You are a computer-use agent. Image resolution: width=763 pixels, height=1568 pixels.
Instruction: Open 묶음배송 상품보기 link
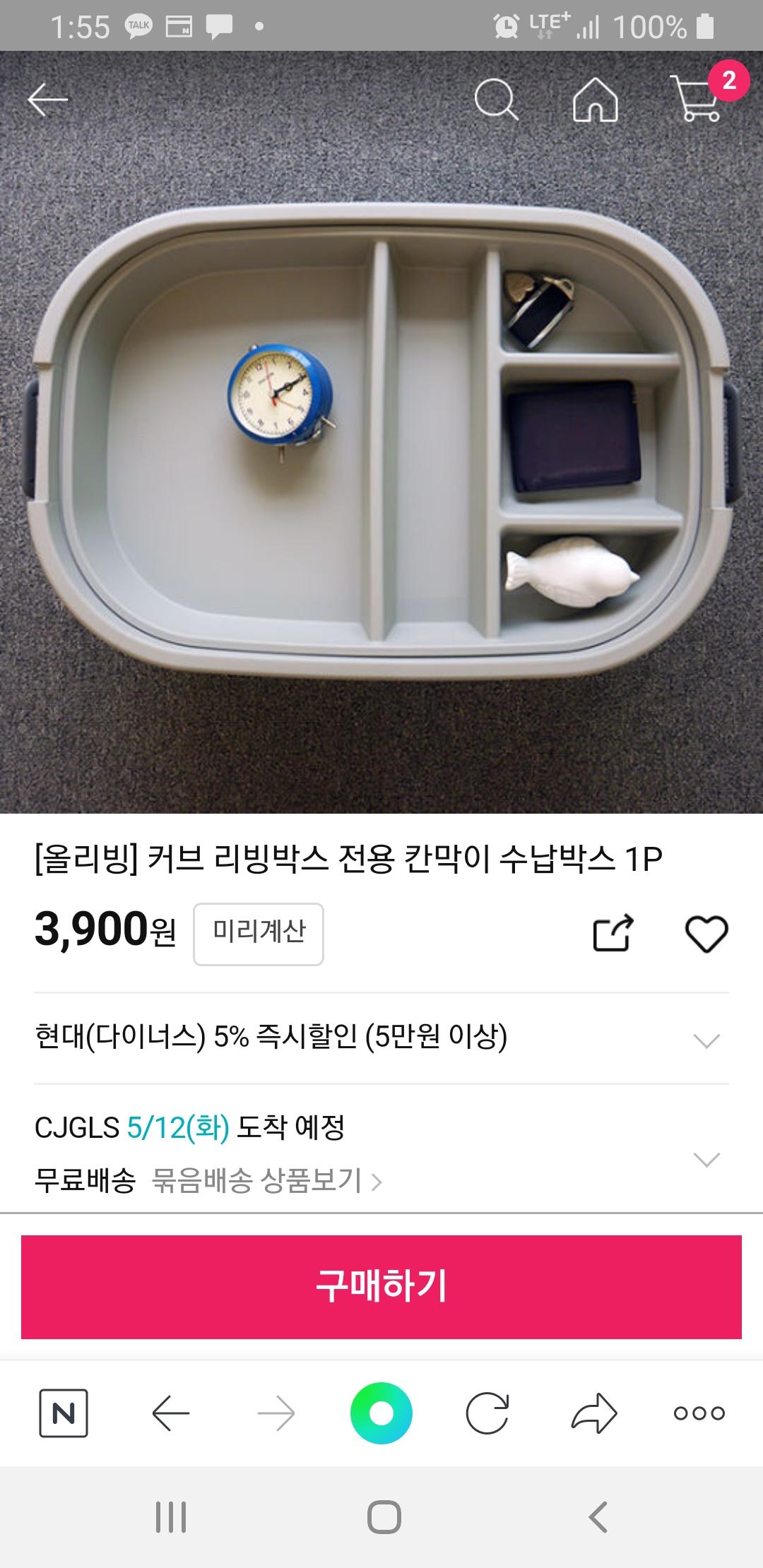pyautogui.click(x=267, y=1180)
